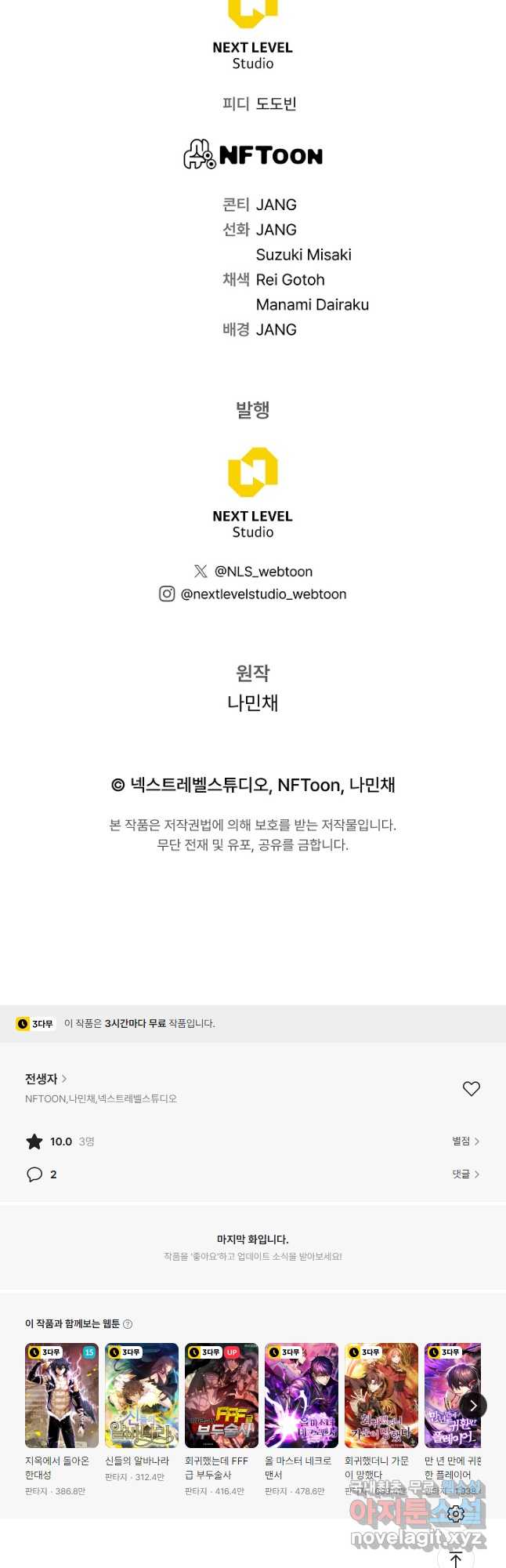Show info about related webtoons section
Screen dimensions: 506x1568
[128, 1324]
